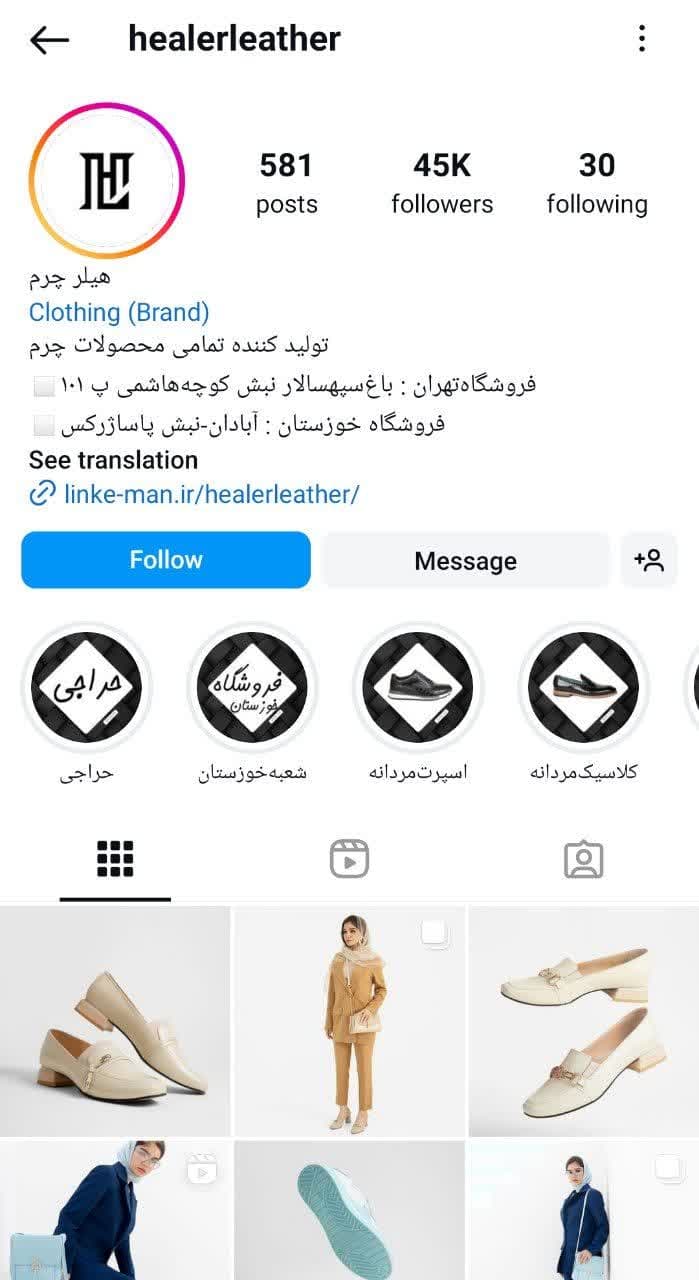Open the 45K followers list
Image resolution: width=699 pixels, height=1280 pixels.
(x=442, y=183)
